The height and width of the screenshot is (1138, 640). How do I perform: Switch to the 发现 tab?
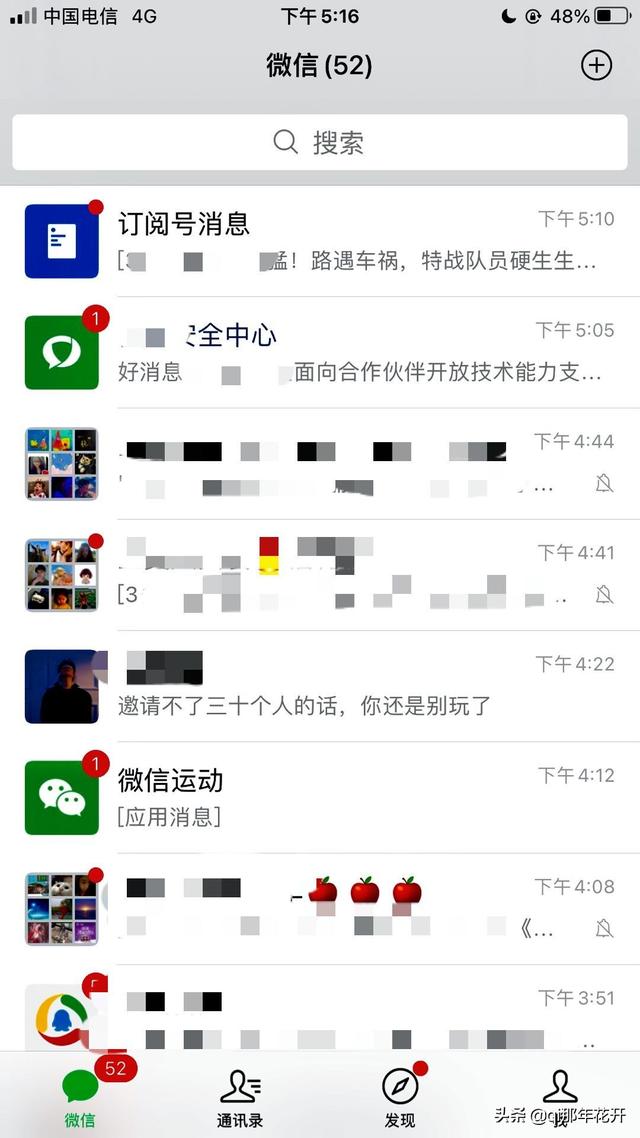400,1097
